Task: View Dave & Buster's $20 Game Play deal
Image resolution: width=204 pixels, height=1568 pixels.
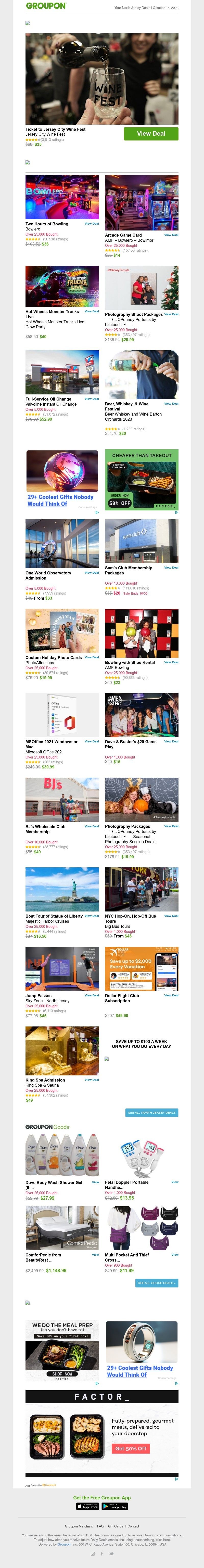Action: pos(171,741)
